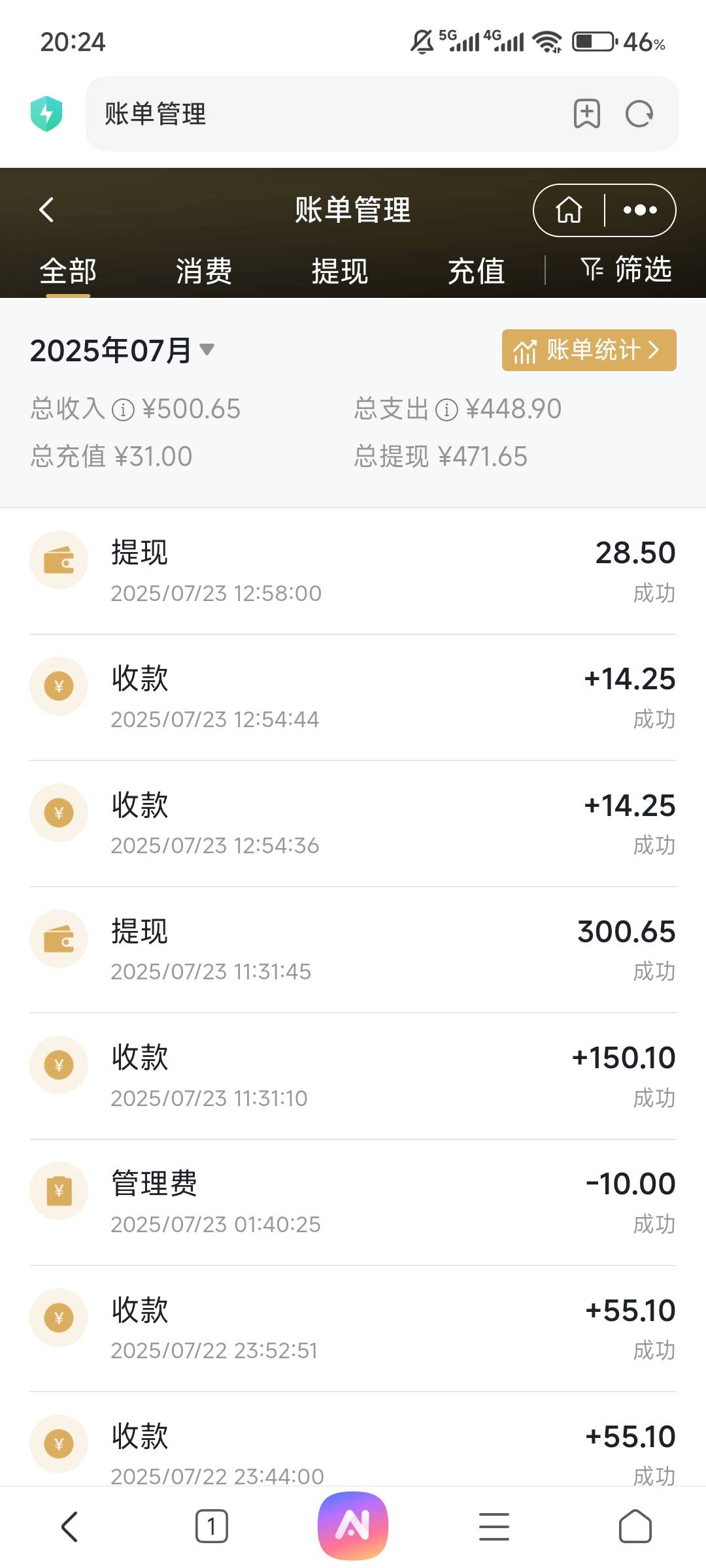Switch to the 消费 tab
706x1568 pixels.
pos(204,271)
